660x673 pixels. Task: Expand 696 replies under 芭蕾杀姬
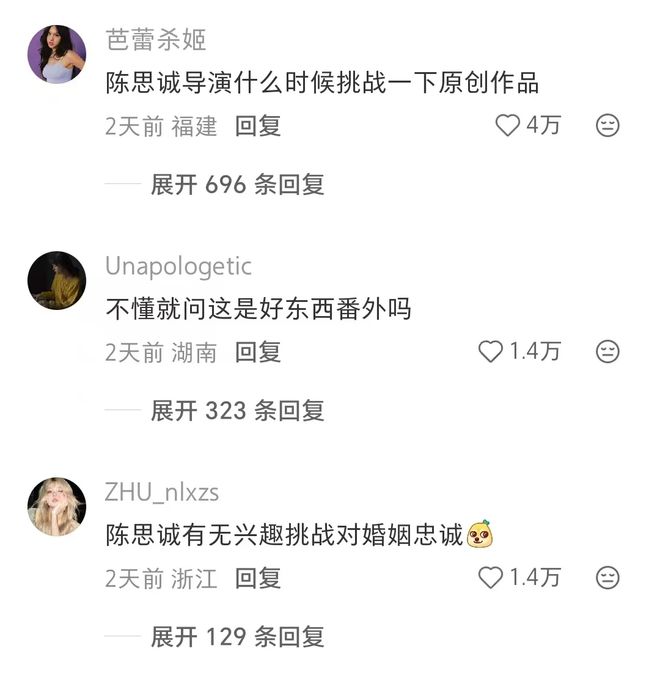coord(237,185)
